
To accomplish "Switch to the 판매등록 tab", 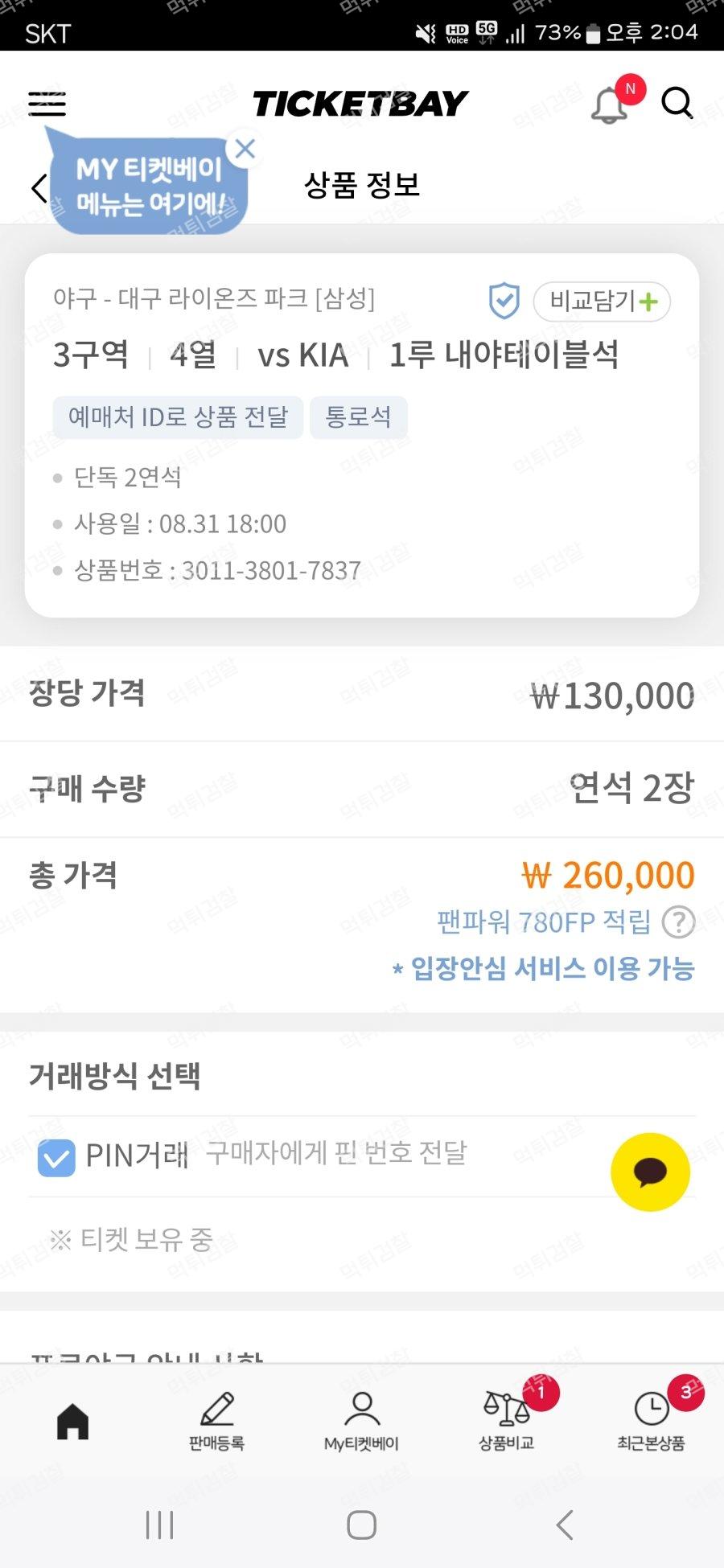I will [216, 1421].
